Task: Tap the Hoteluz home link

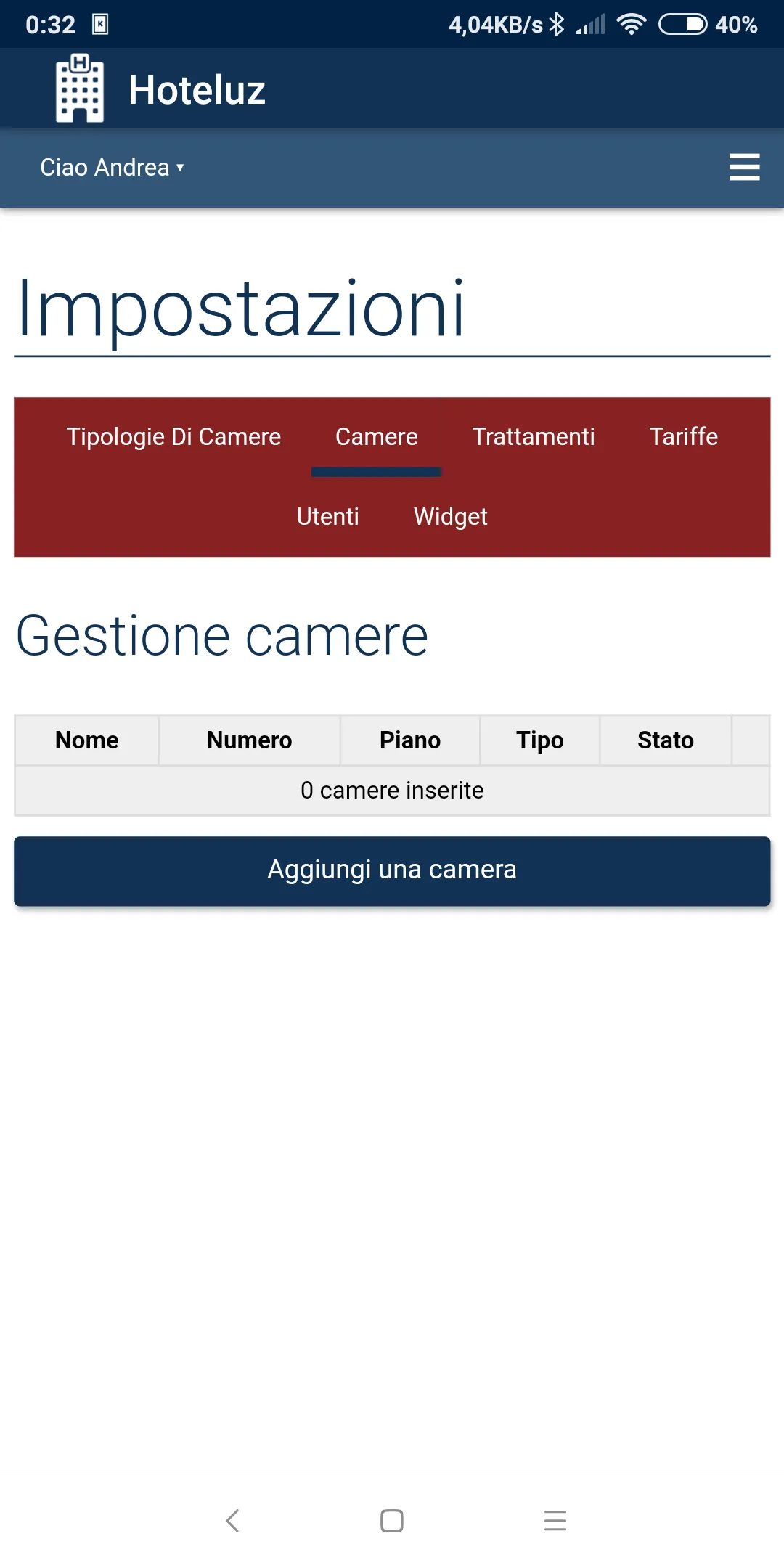Action: [x=161, y=89]
